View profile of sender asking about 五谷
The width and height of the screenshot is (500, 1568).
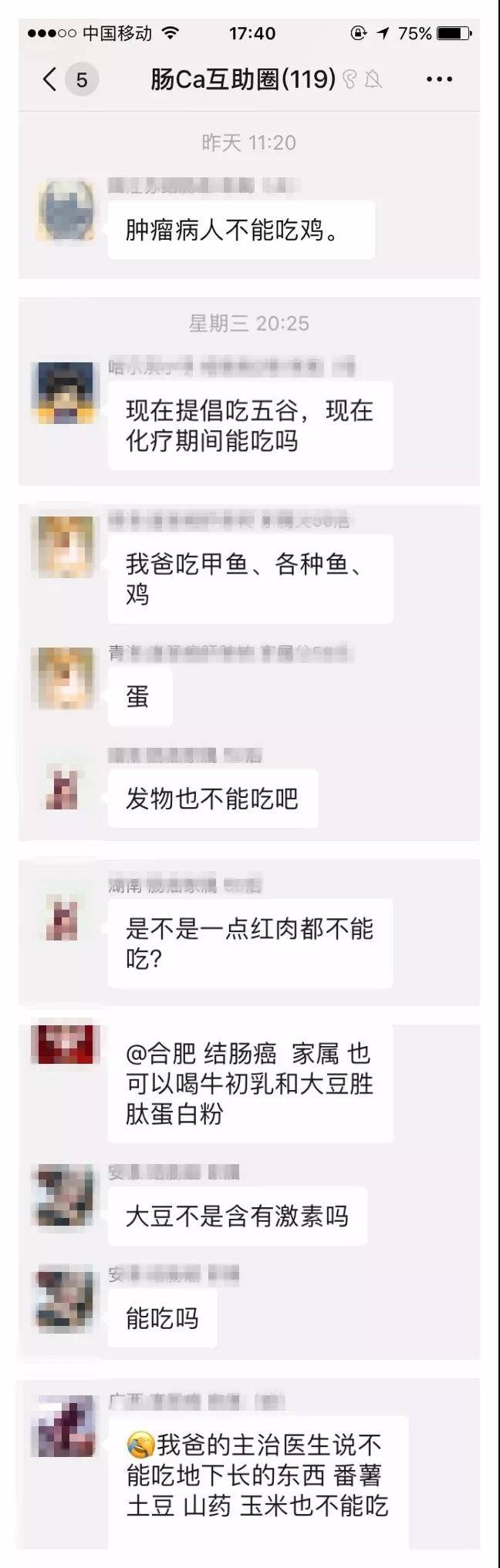pyautogui.click(x=66, y=392)
